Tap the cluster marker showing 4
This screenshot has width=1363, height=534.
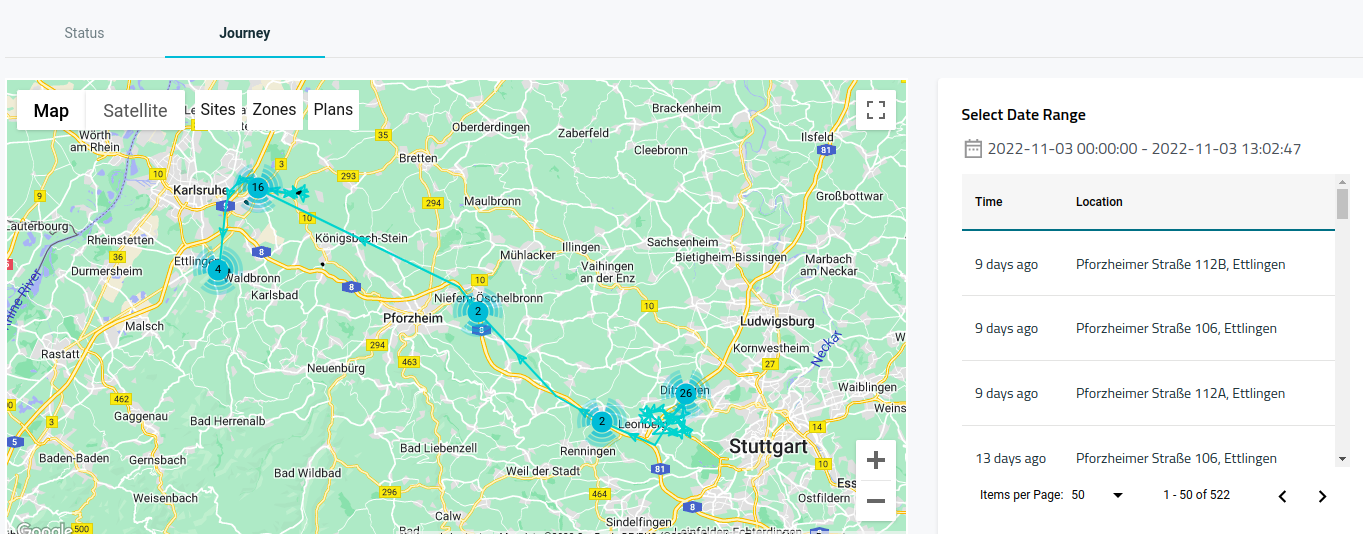218,269
